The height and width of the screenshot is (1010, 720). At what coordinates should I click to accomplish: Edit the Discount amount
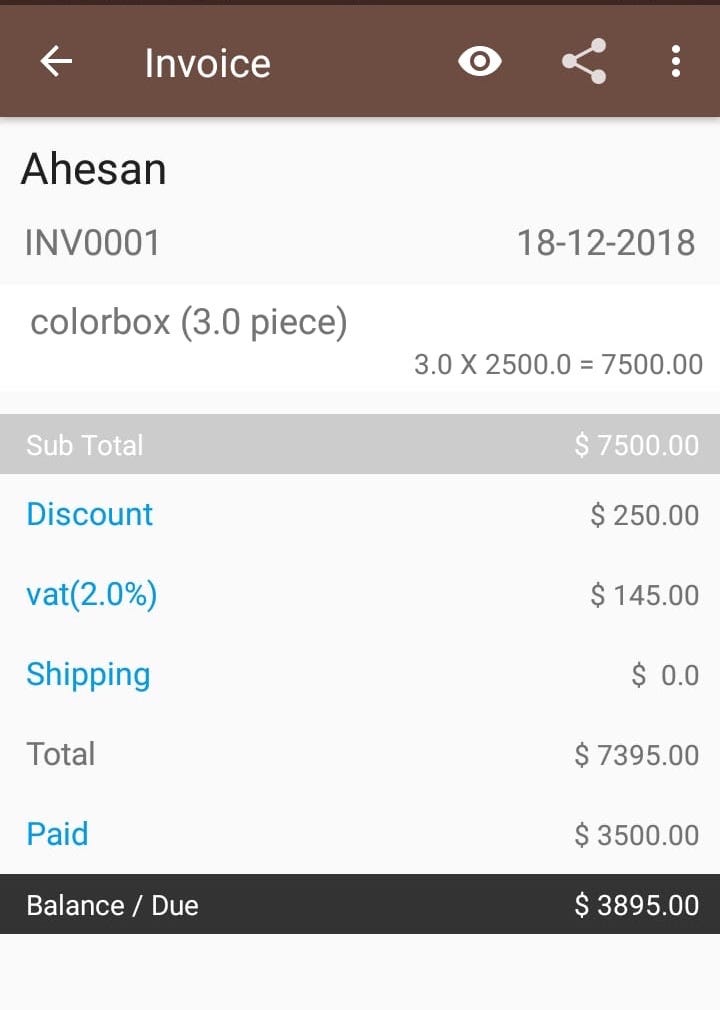pyautogui.click(x=90, y=514)
